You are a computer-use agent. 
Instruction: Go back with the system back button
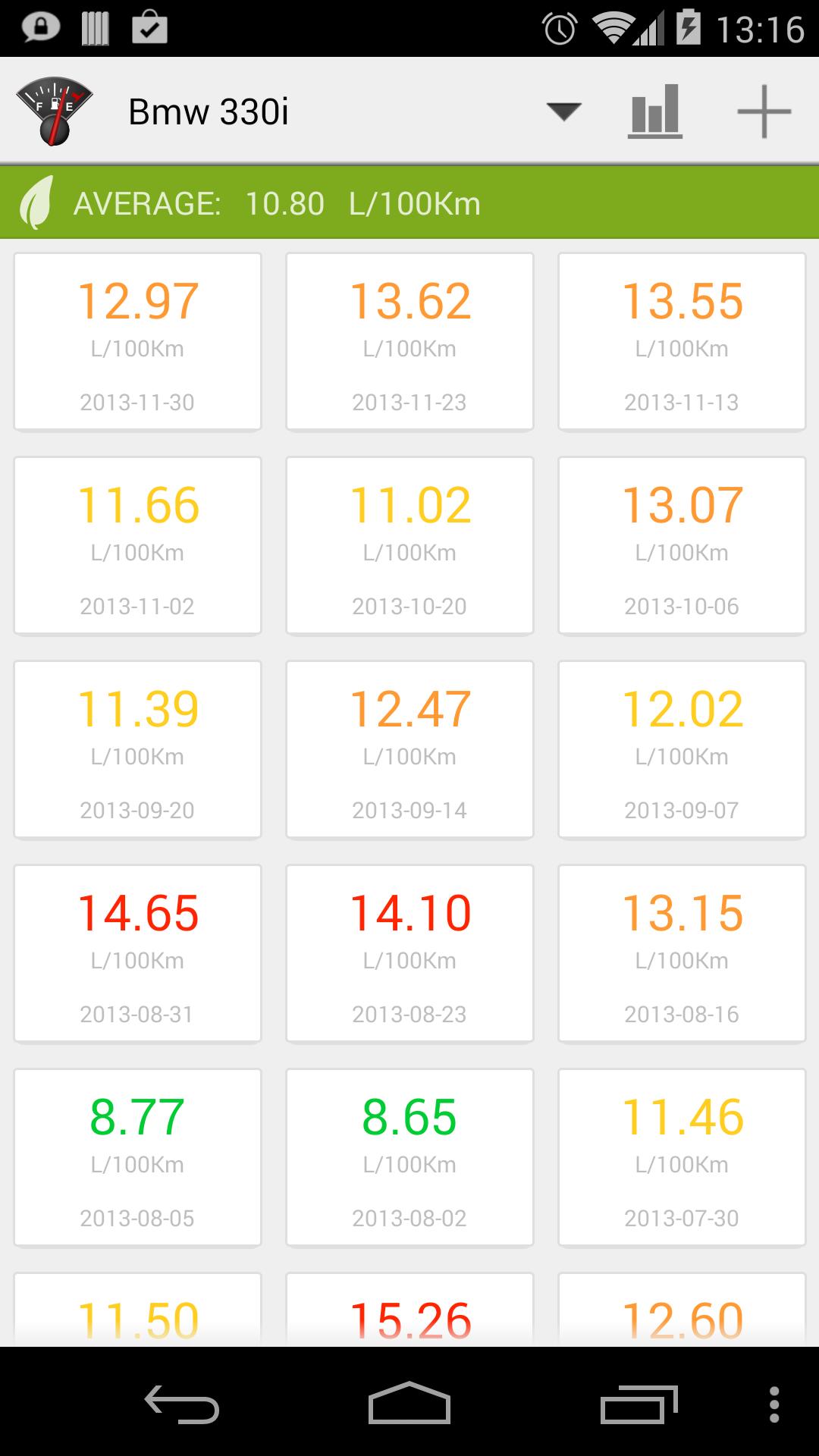[x=182, y=1404]
